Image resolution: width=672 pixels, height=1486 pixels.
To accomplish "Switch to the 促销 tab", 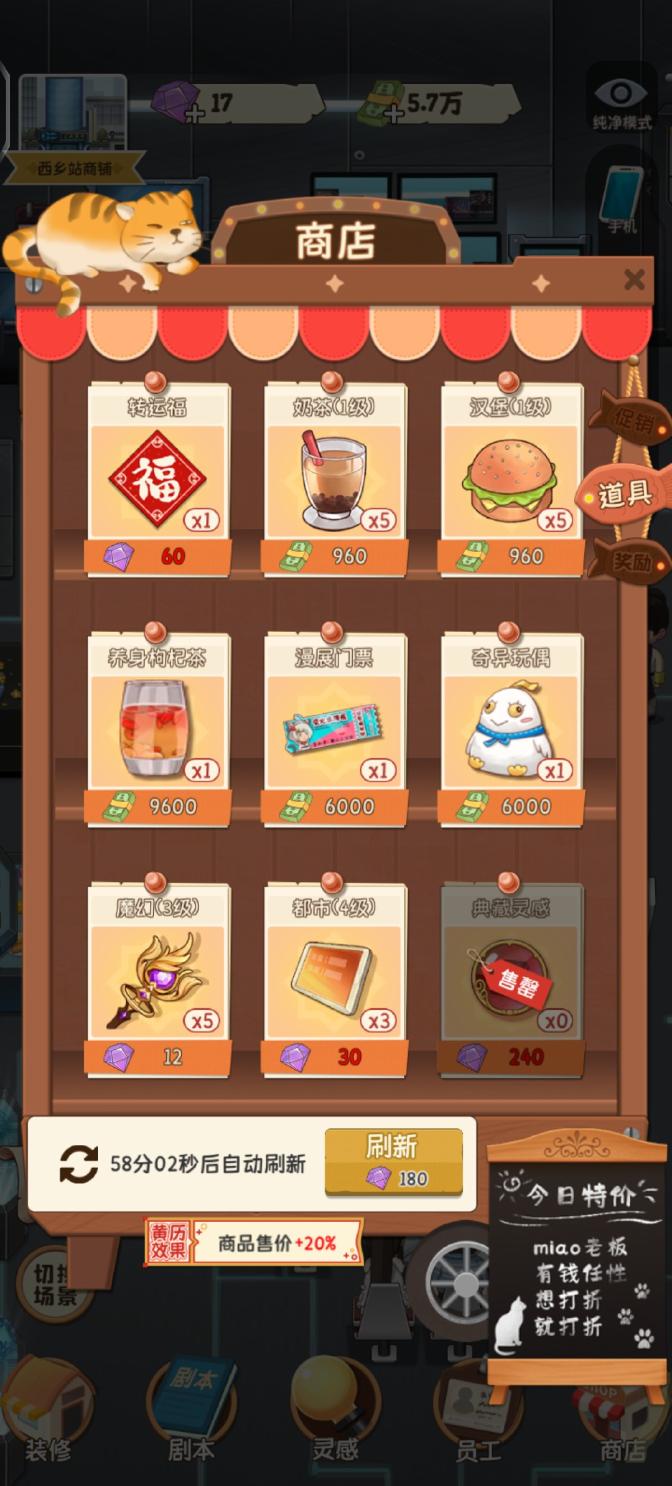I will click(x=629, y=419).
